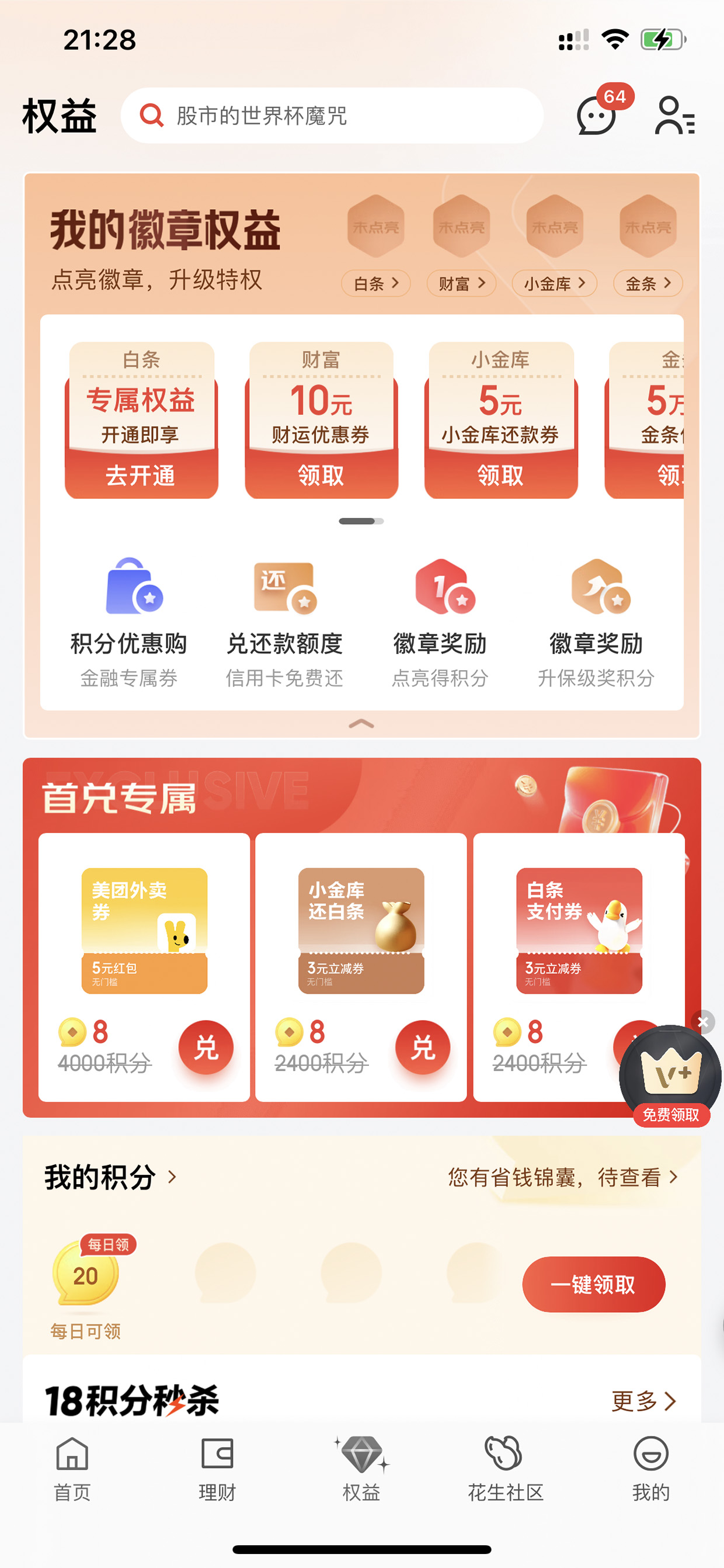The width and height of the screenshot is (724, 1568).
Task: Tap the 白条 badge chip
Action: [x=375, y=283]
